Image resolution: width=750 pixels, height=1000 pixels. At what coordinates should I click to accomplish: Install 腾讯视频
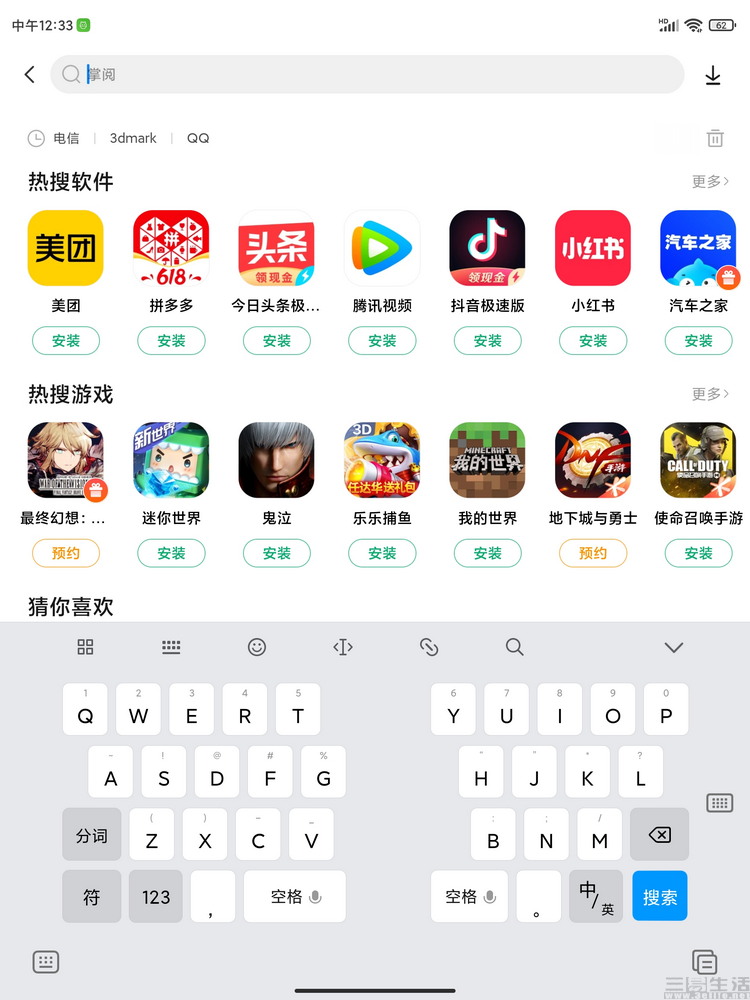[x=382, y=341]
